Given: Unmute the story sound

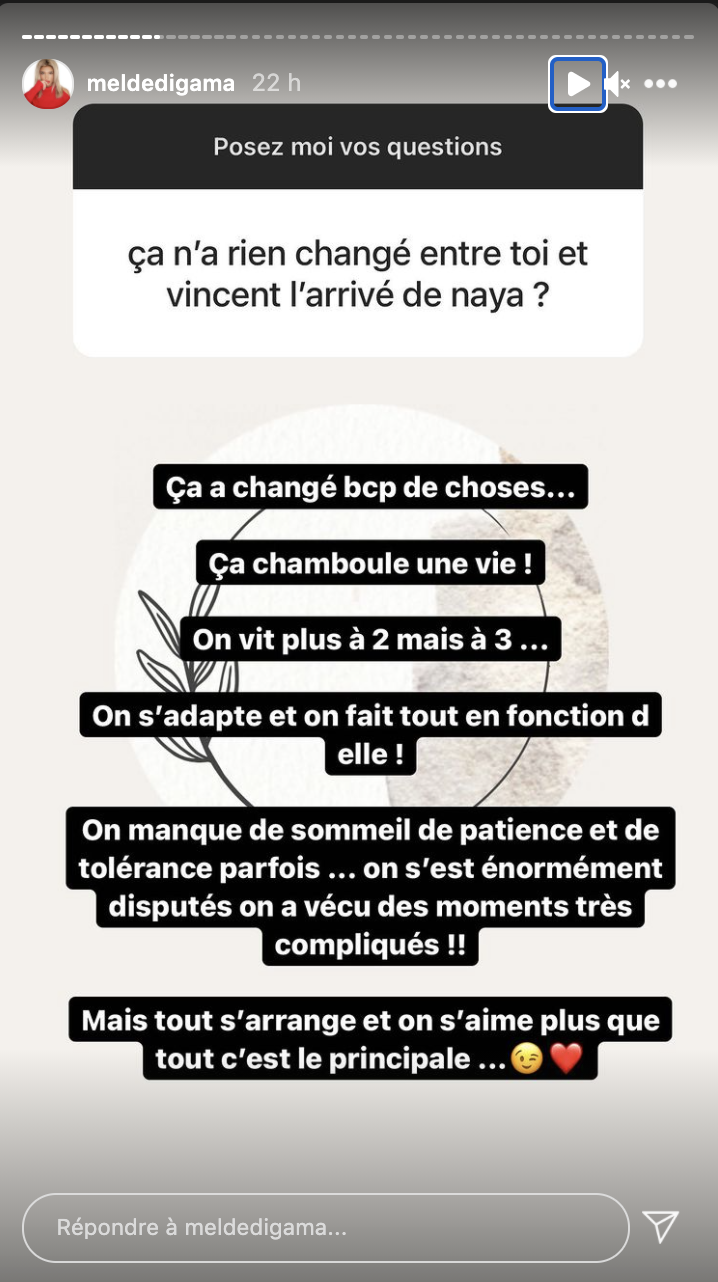Looking at the screenshot, I should pyautogui.click(x=617, y=84).
